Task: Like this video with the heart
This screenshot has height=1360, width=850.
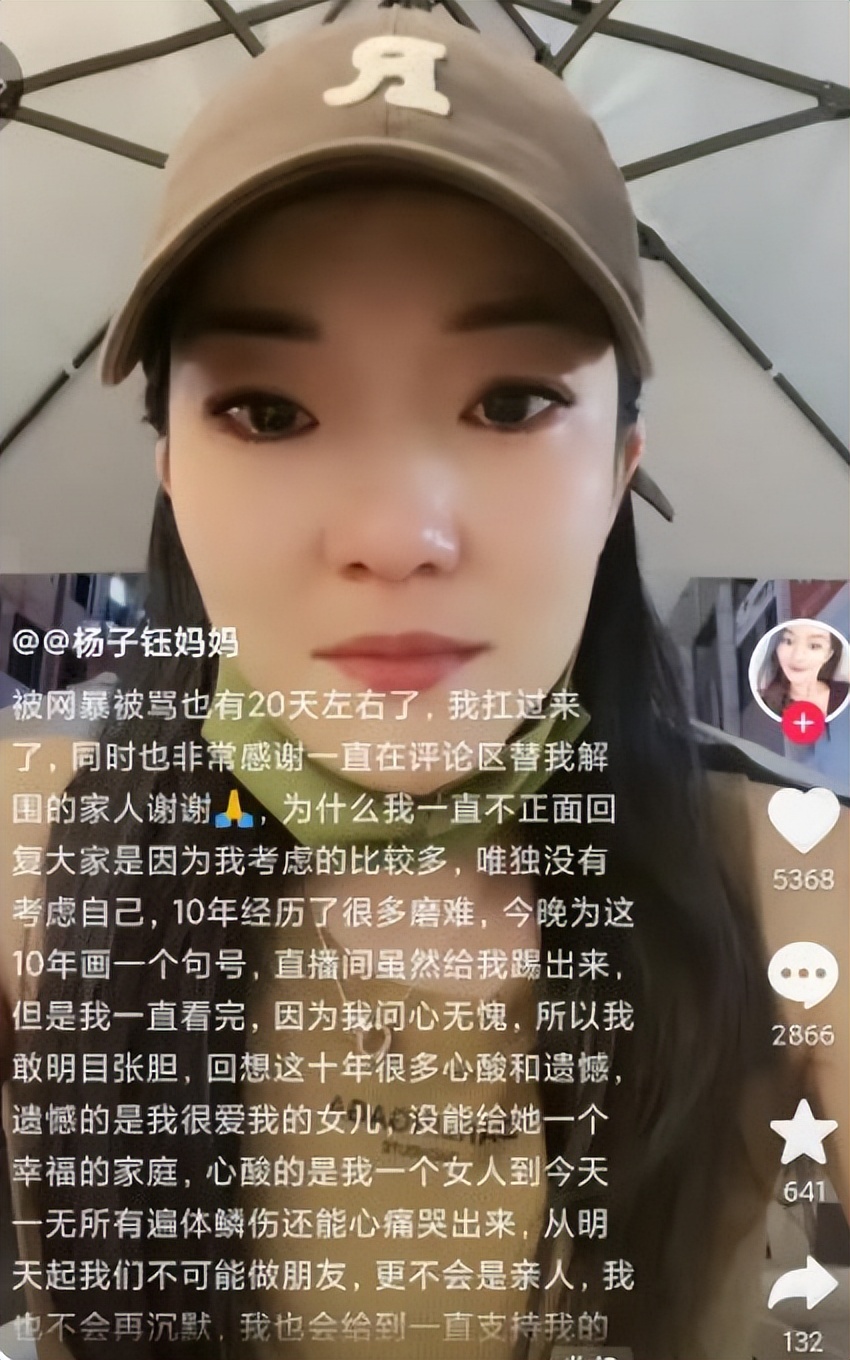Action: point(803,820)
